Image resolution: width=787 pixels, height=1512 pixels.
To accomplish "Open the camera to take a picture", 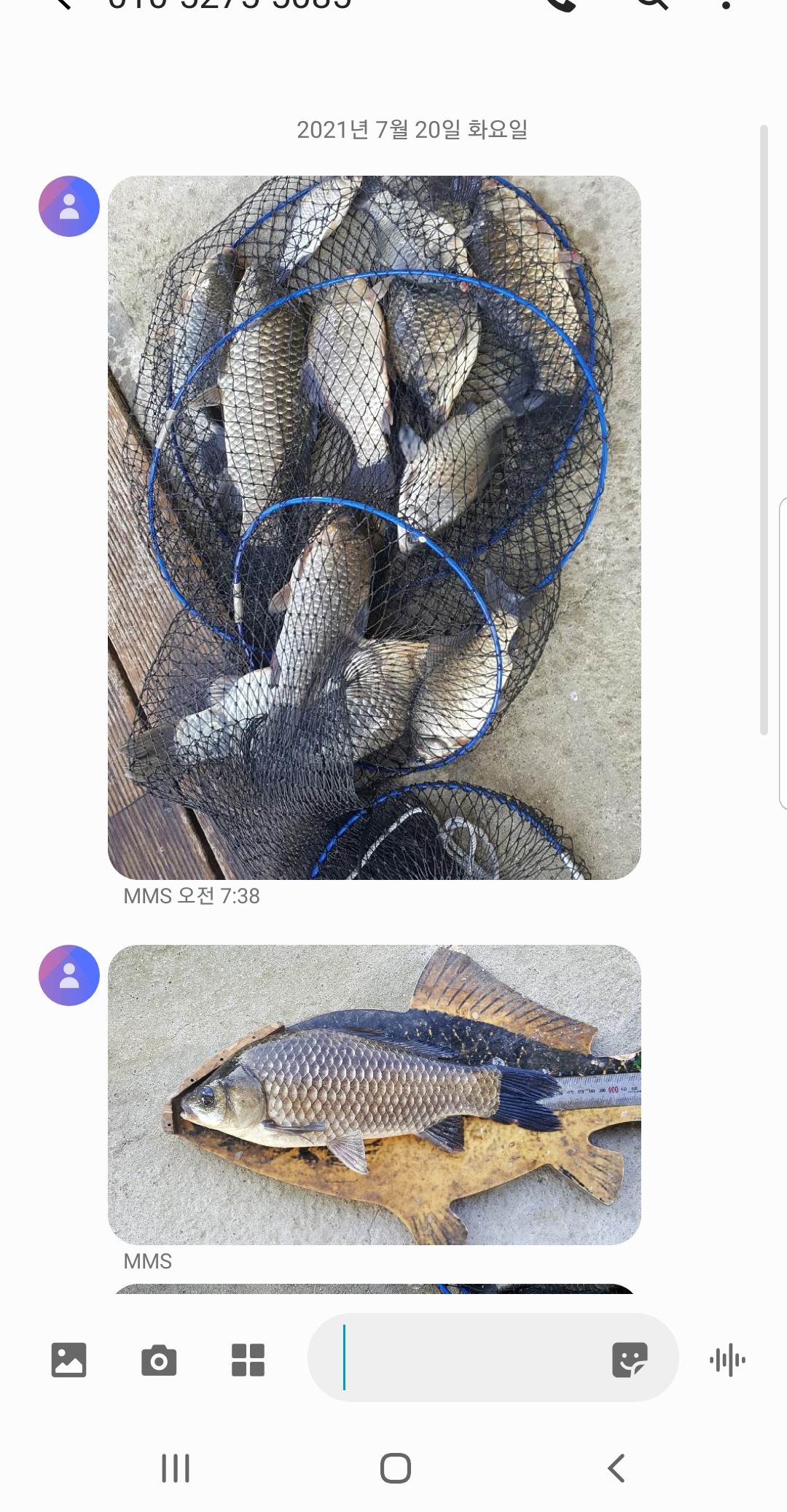I will click(x=159, y=1360).
